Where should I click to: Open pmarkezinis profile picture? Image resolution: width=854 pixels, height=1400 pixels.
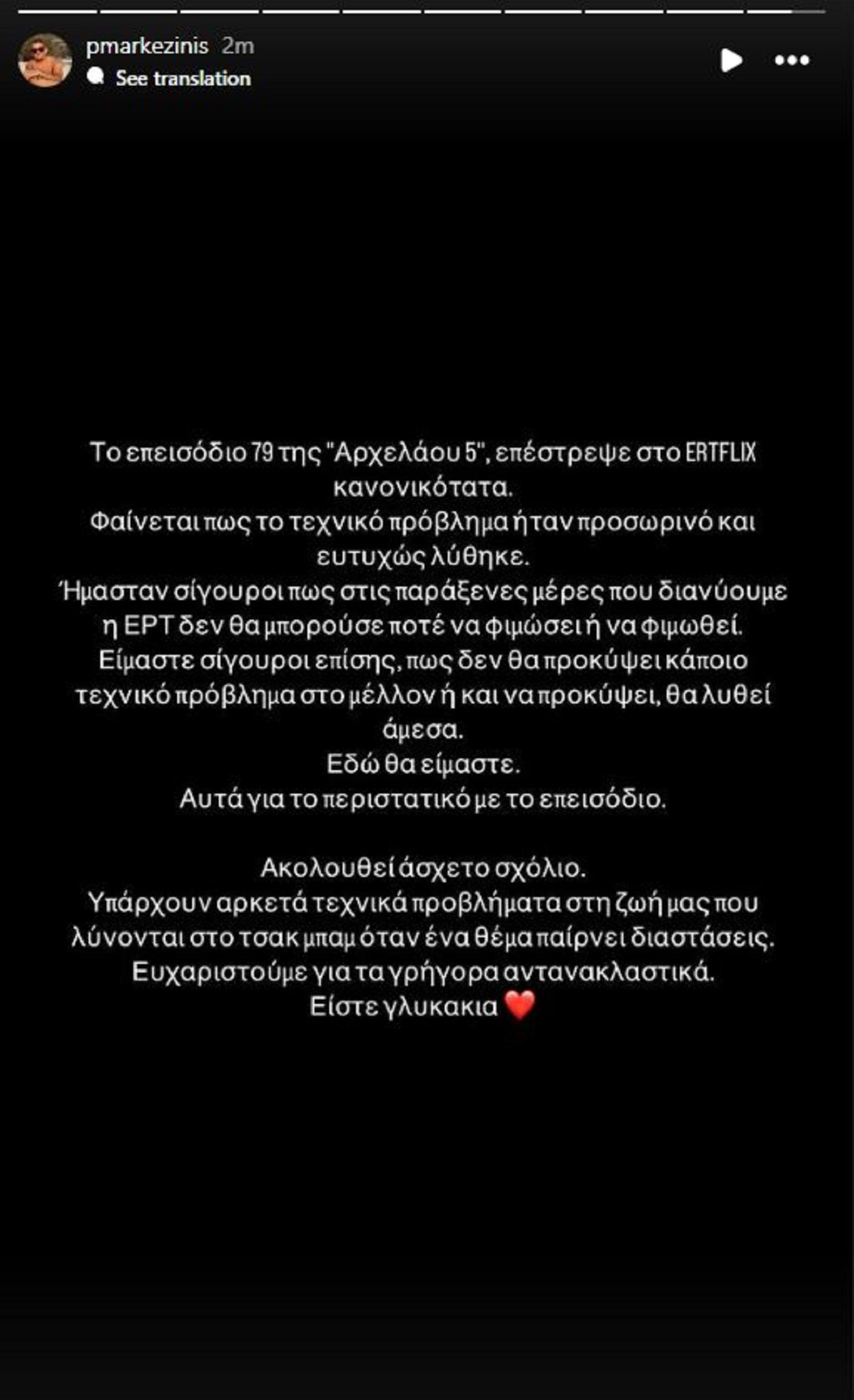tap(45, 60)
